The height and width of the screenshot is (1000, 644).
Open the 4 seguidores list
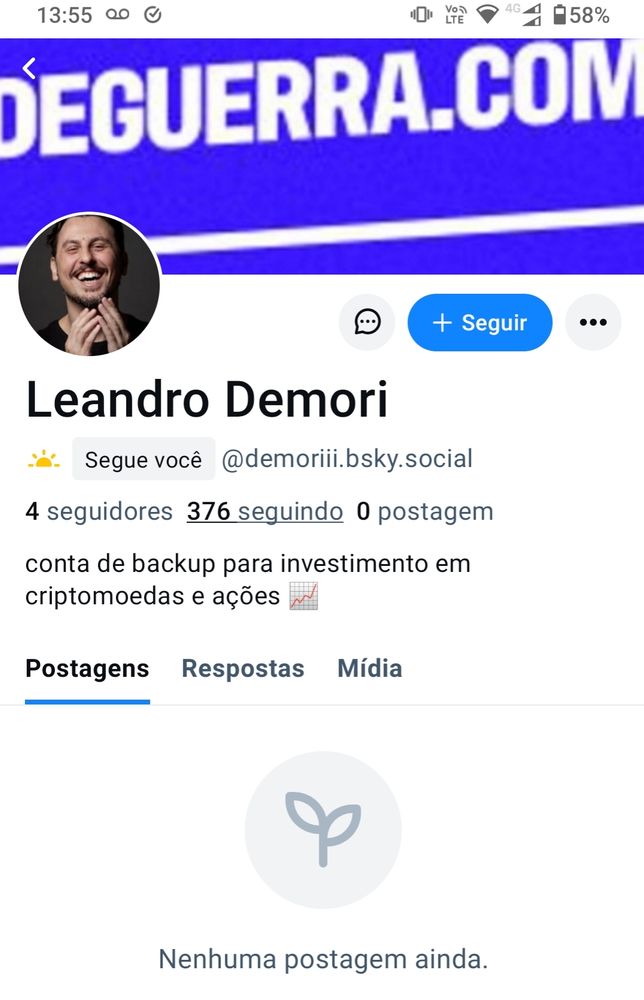(99, 512)
